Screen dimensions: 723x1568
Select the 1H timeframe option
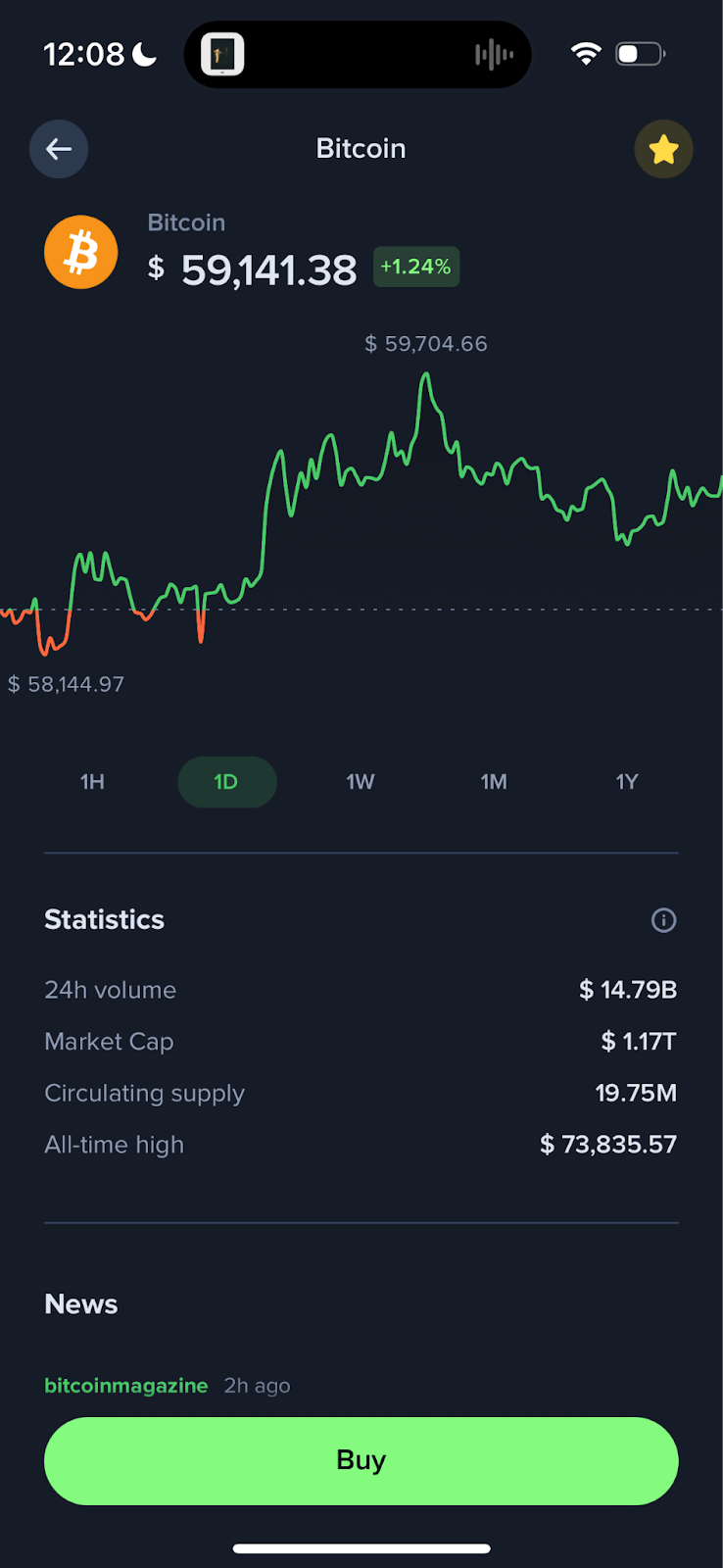(x=92, y=782)
